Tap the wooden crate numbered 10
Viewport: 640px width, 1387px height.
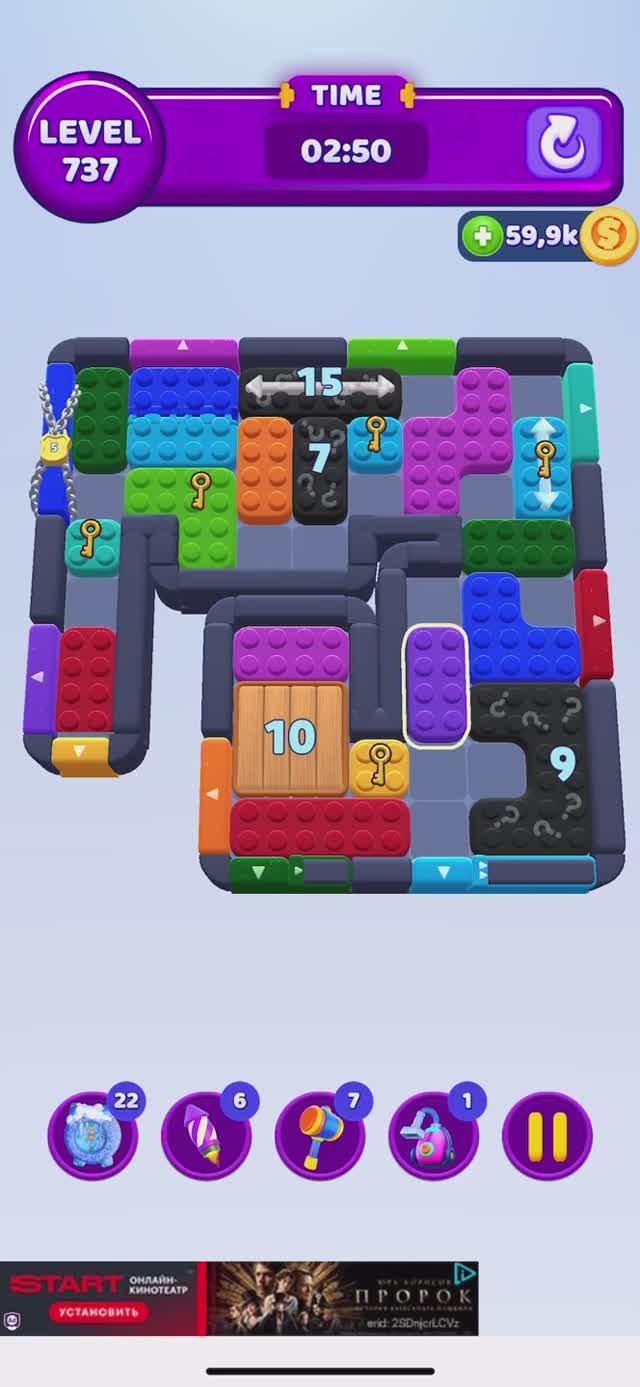(290, 738)
